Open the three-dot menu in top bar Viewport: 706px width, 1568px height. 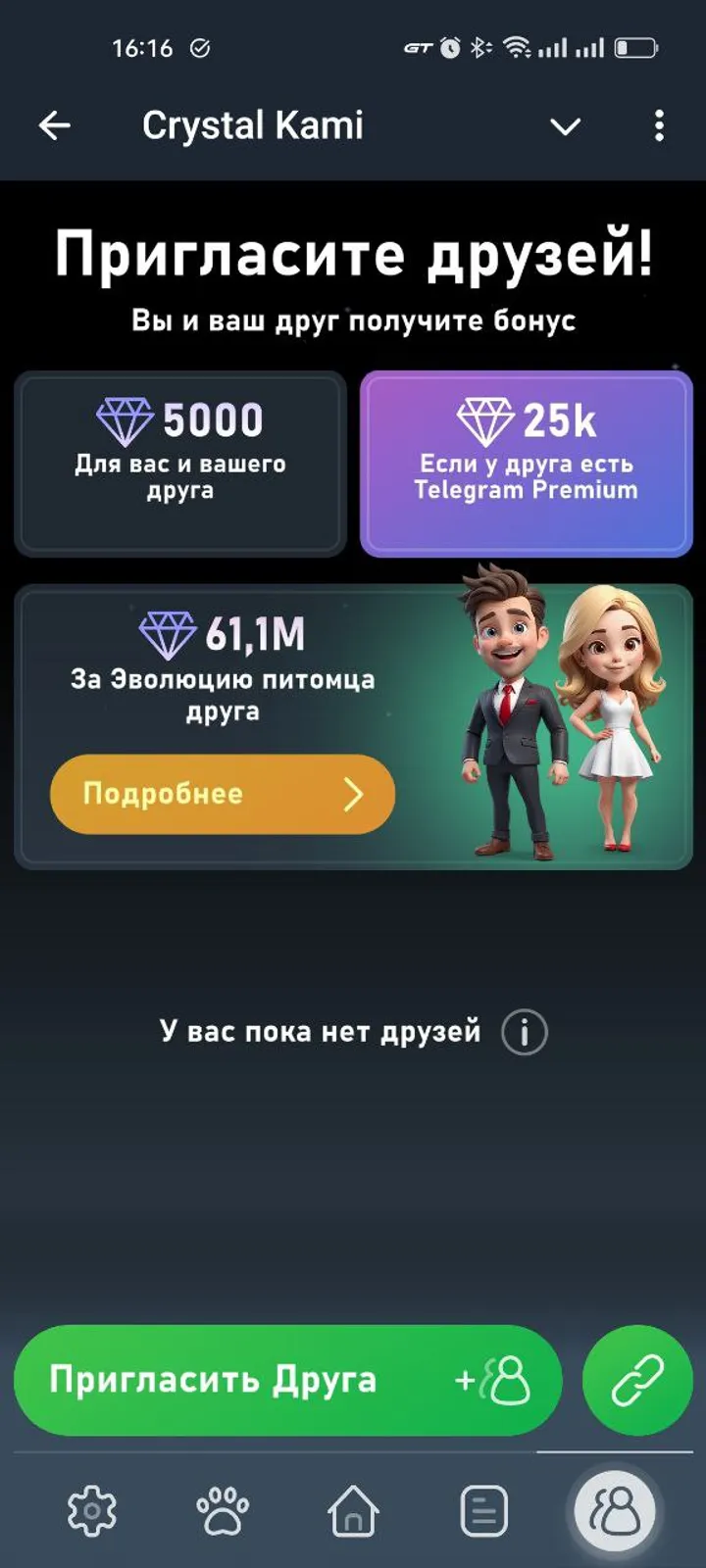click(660, 125)
